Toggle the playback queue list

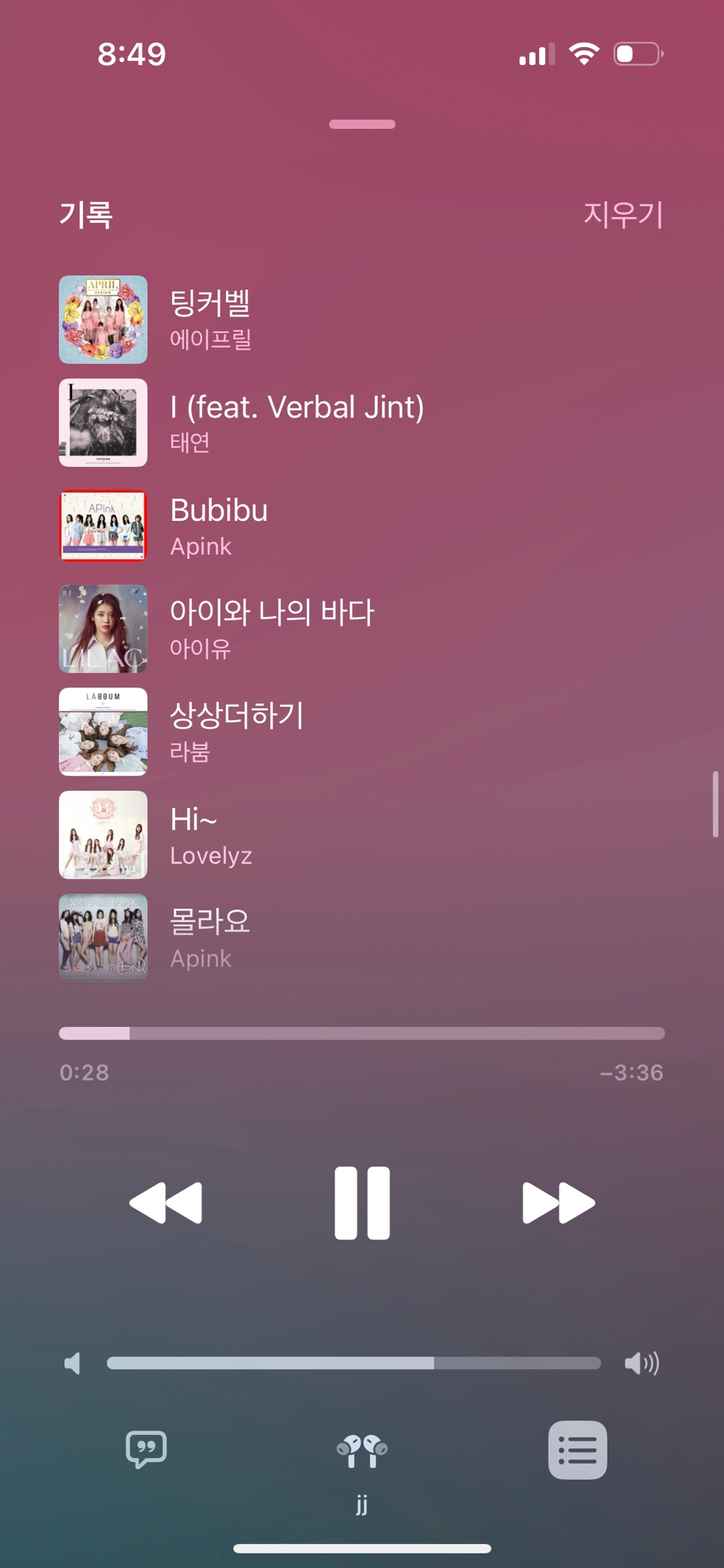click(577, 1449)
